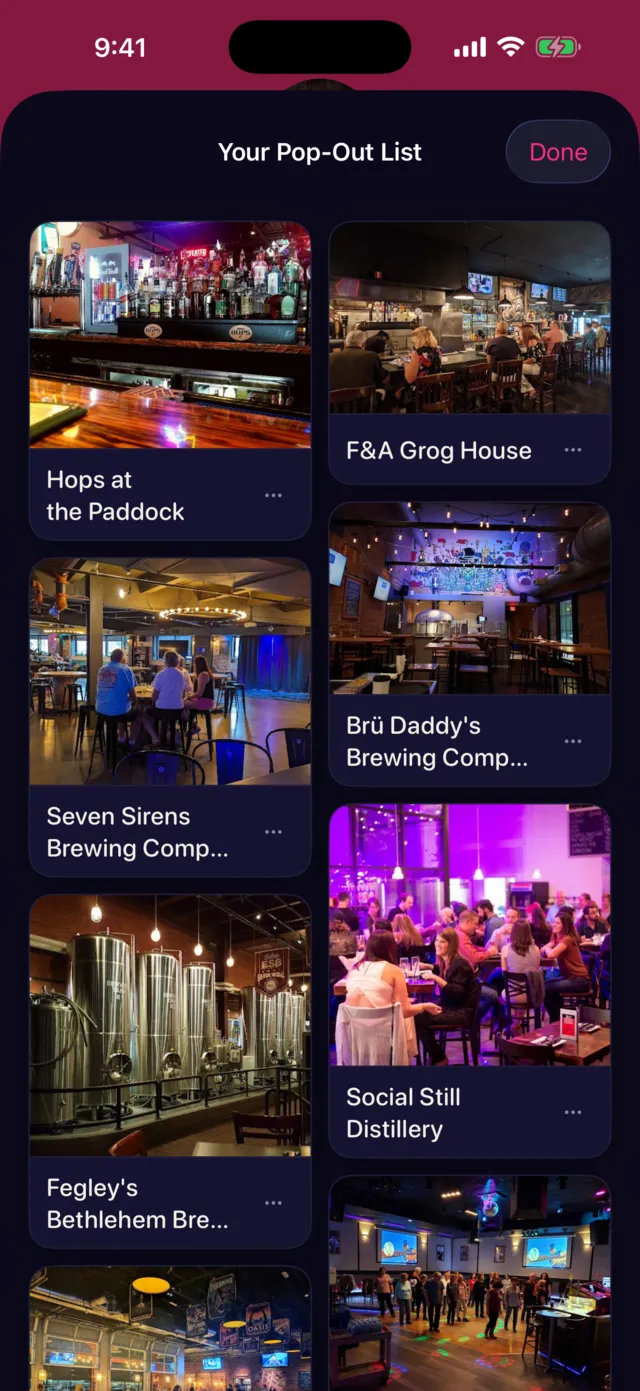Open the Fegley's Bethlehem Brew card

click(170, 1072)
